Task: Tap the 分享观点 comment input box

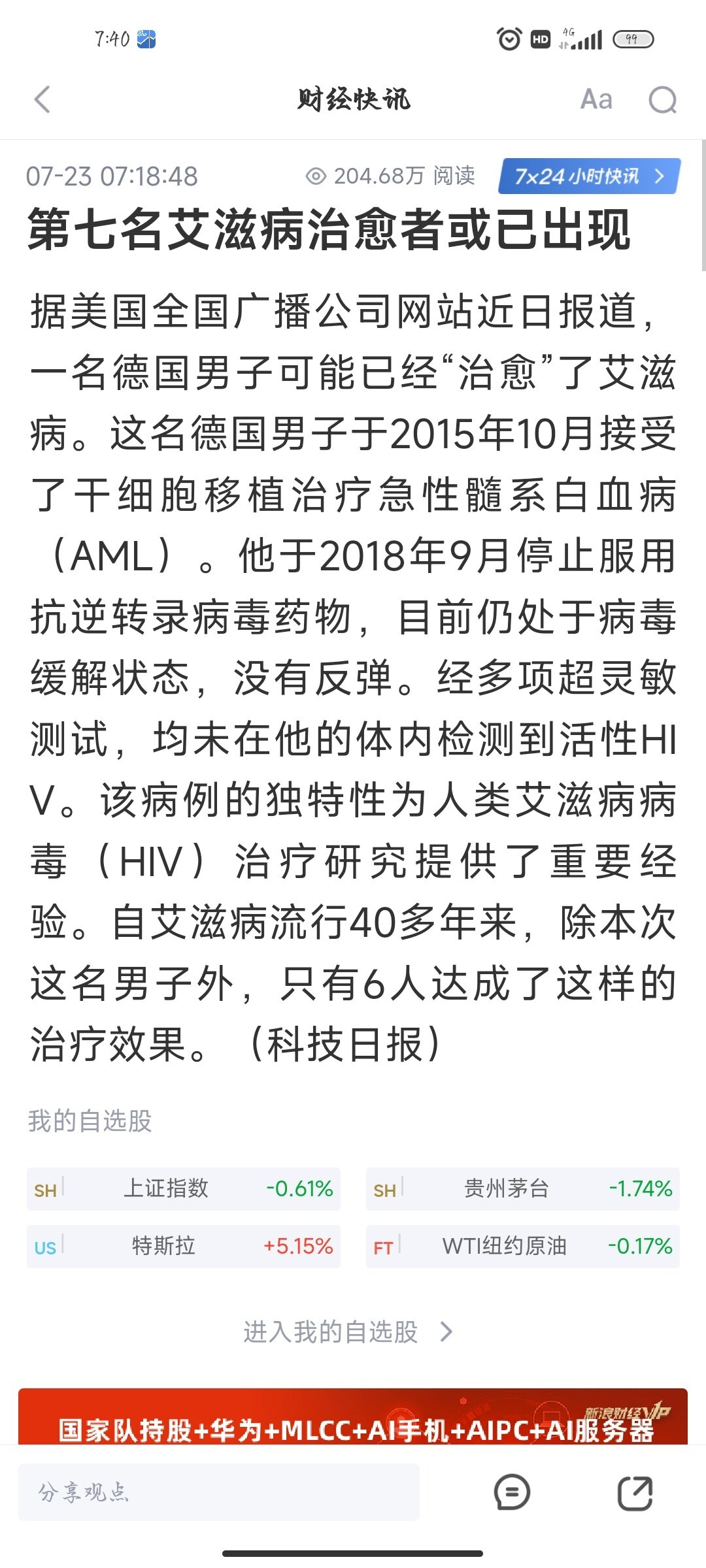Action: 219,1492
